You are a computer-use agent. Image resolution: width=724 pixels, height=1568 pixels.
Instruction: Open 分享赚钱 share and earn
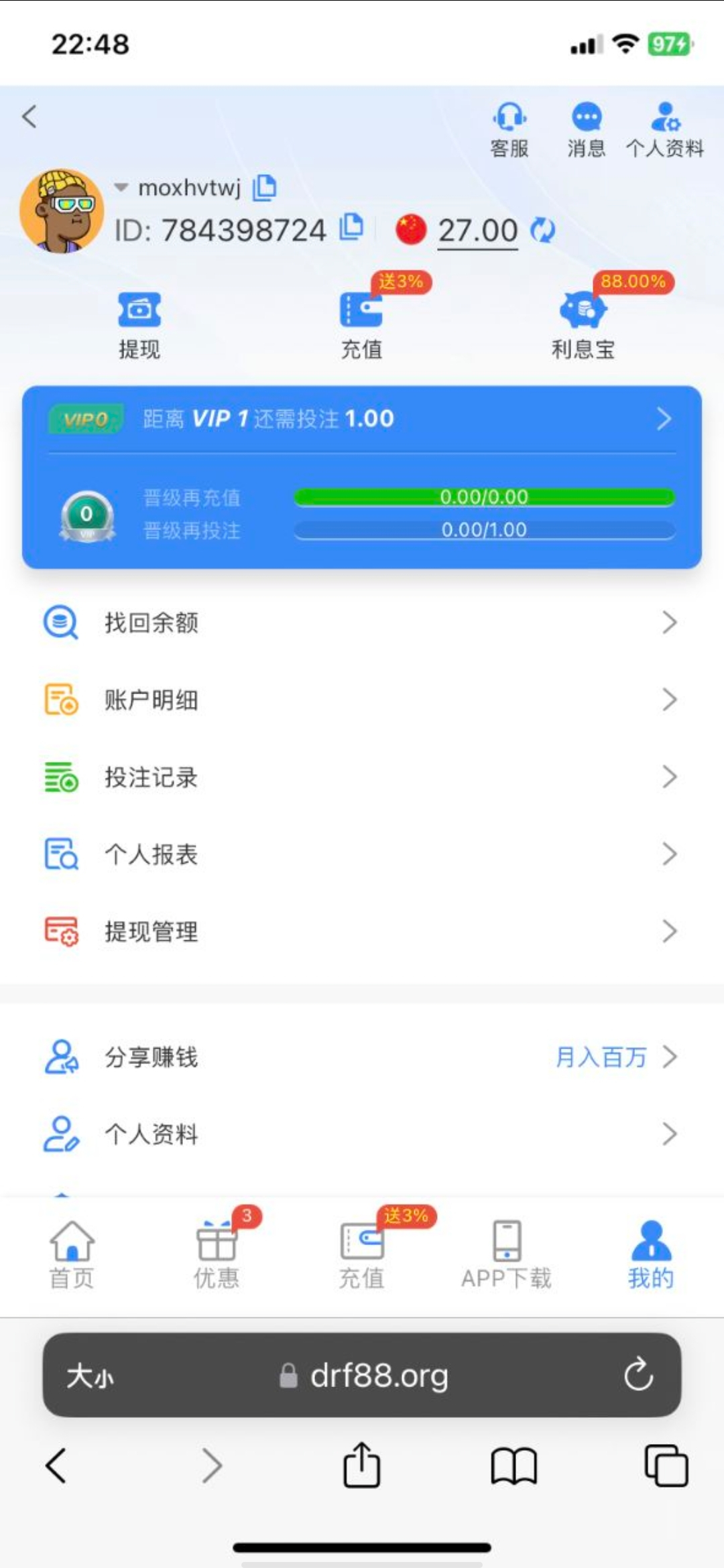coord(362,1057)
